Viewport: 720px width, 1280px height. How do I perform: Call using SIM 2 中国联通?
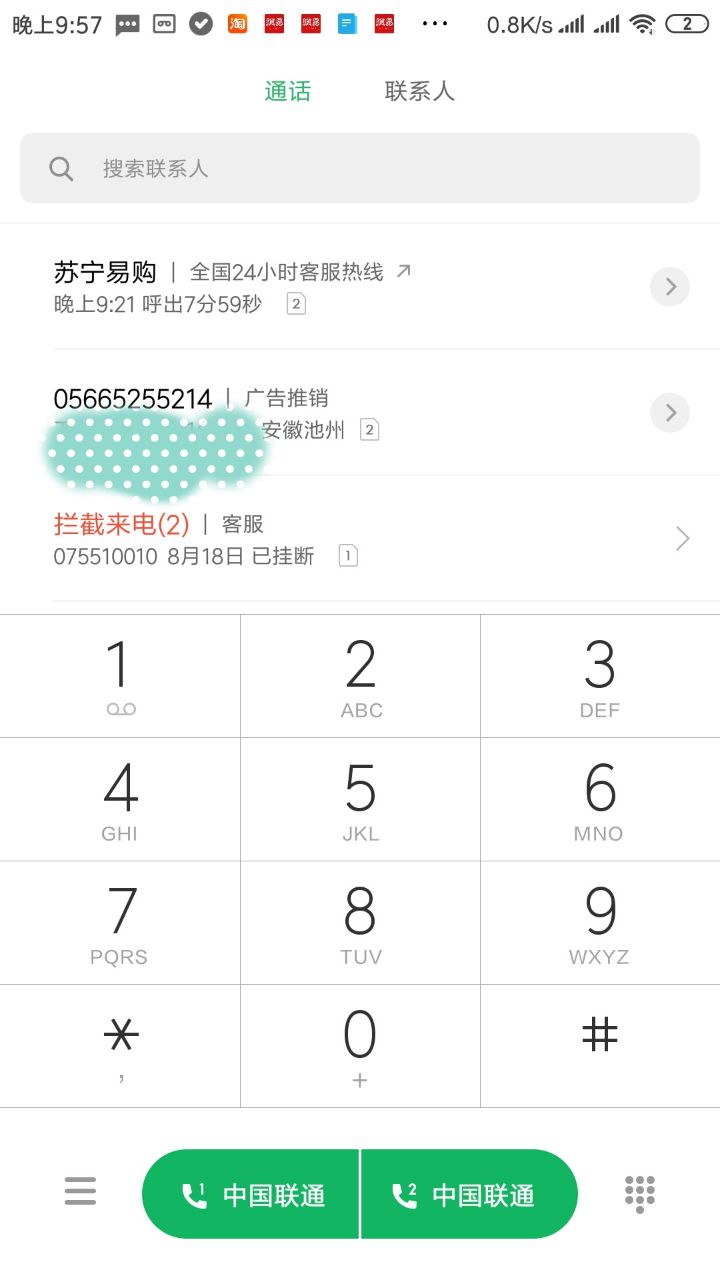tap(468, 1194)
